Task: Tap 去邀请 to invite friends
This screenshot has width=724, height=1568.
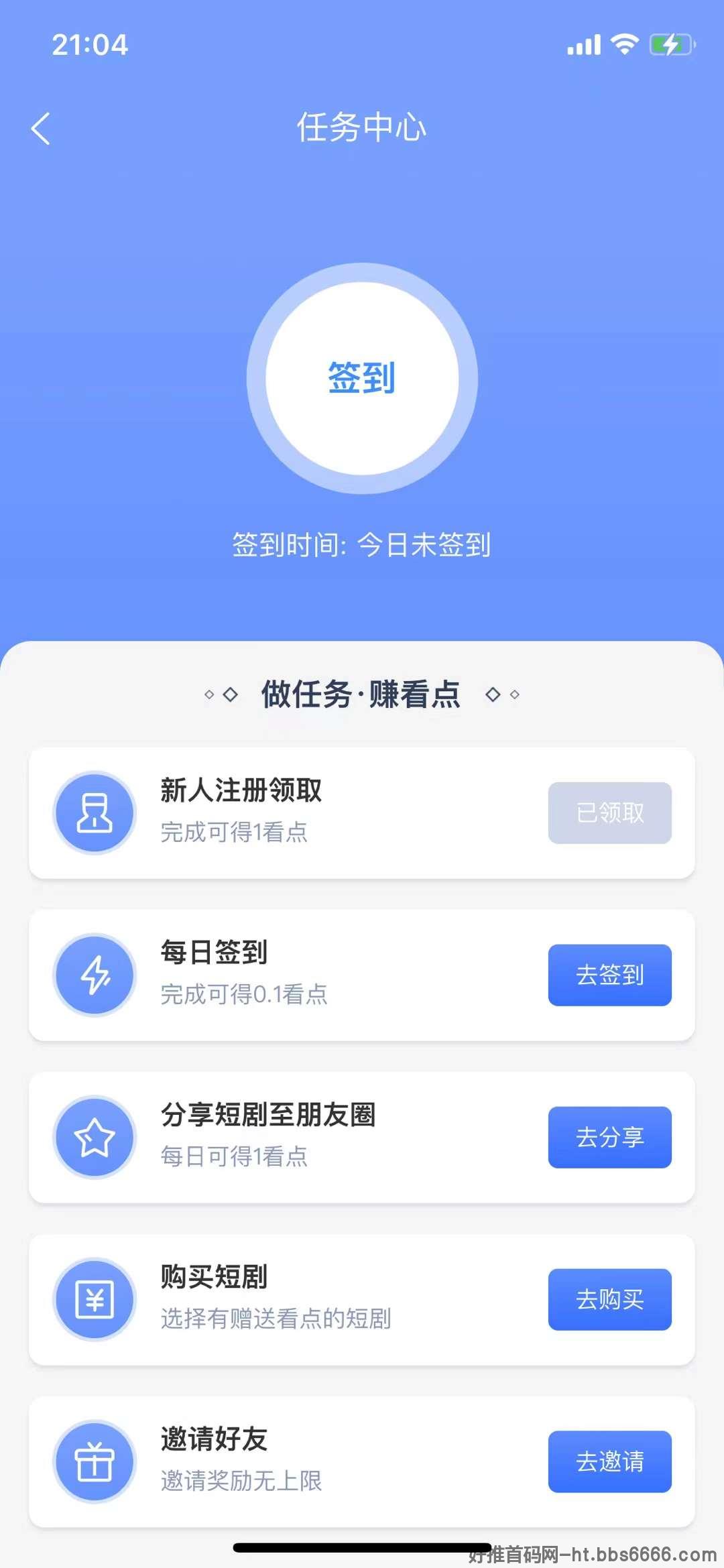Action: tap(610, 1461)
